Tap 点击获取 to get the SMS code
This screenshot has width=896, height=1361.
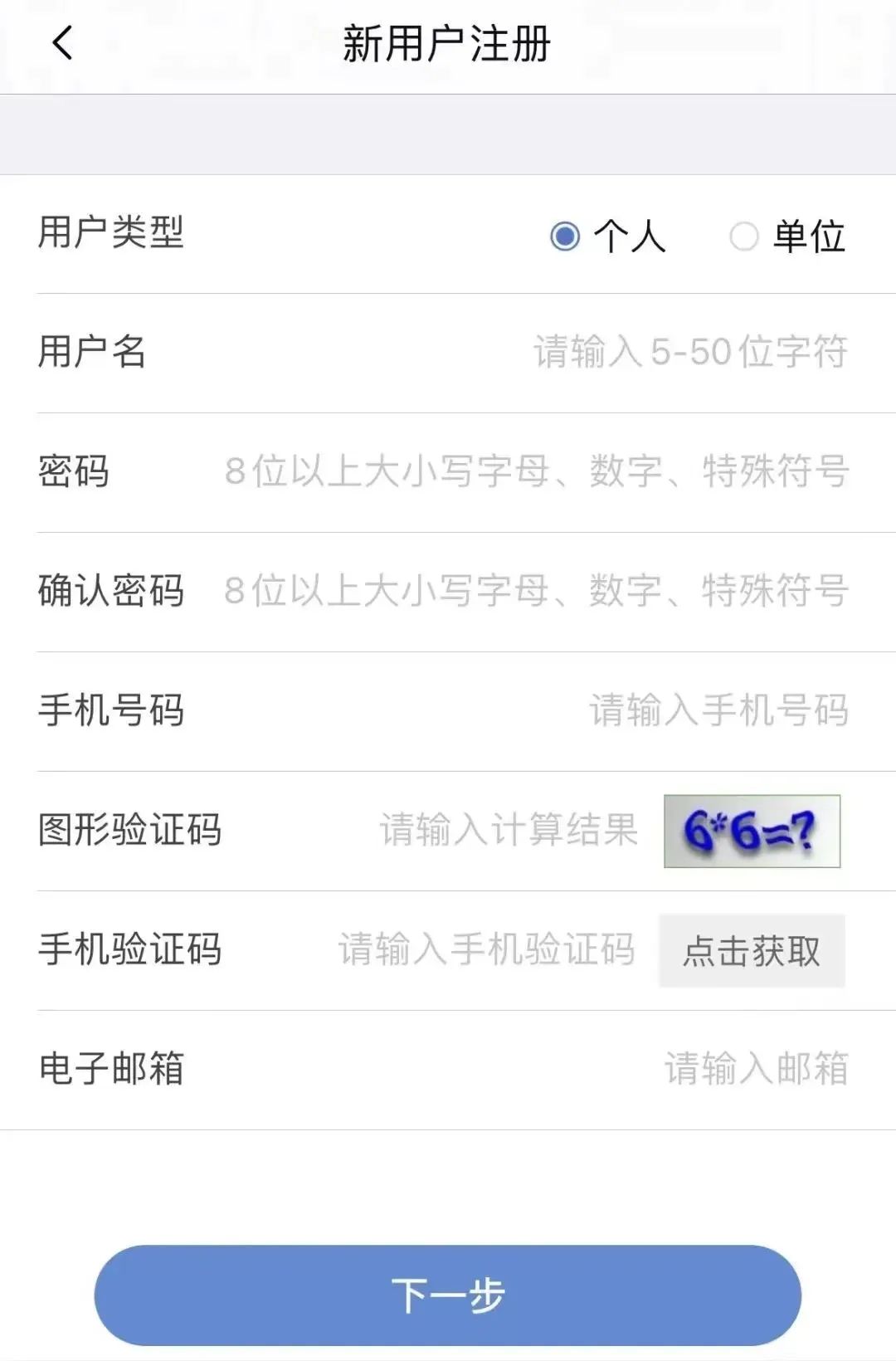[752, 951]
